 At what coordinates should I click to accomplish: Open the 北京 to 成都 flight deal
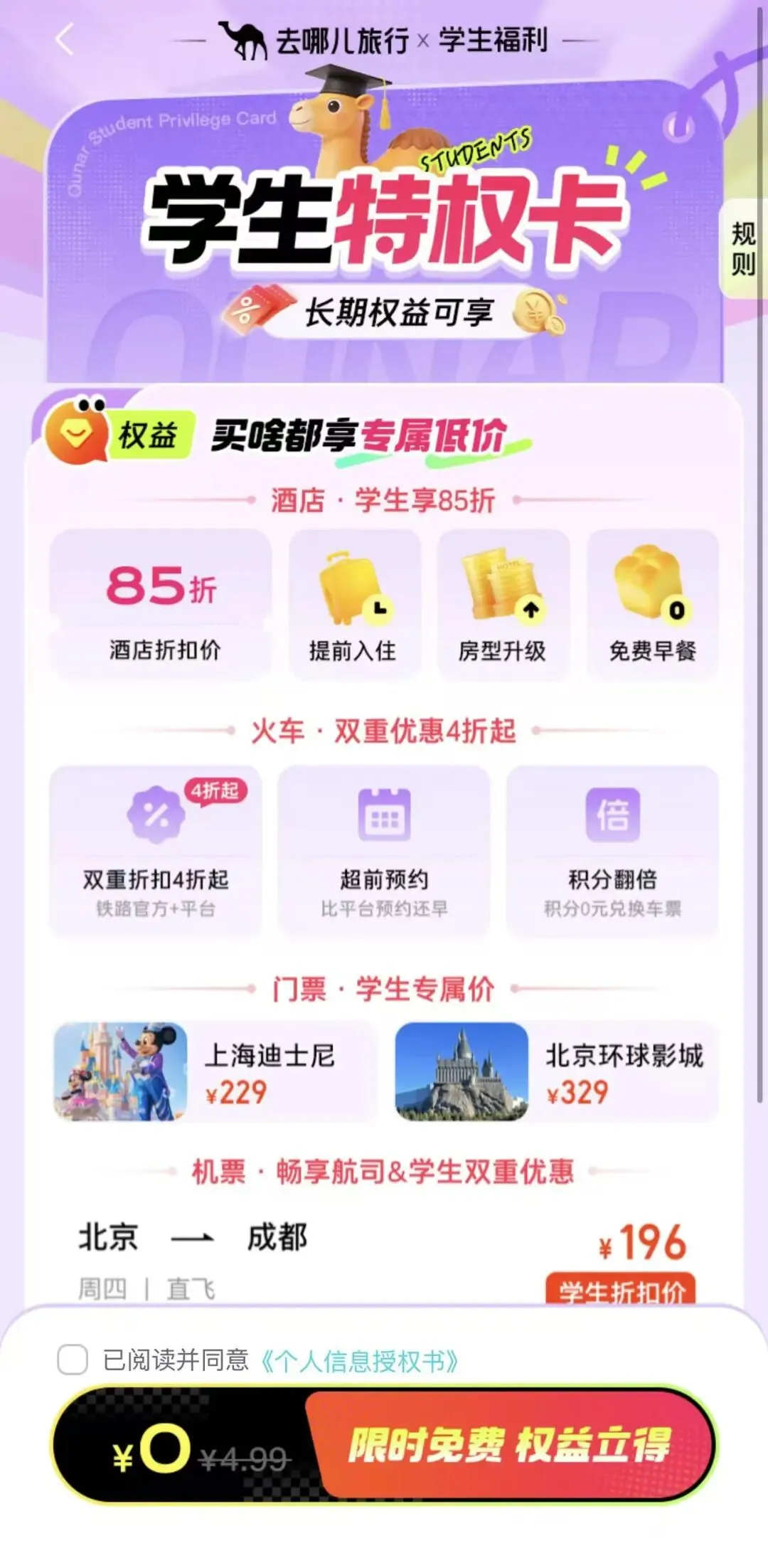click(384, 1258)
